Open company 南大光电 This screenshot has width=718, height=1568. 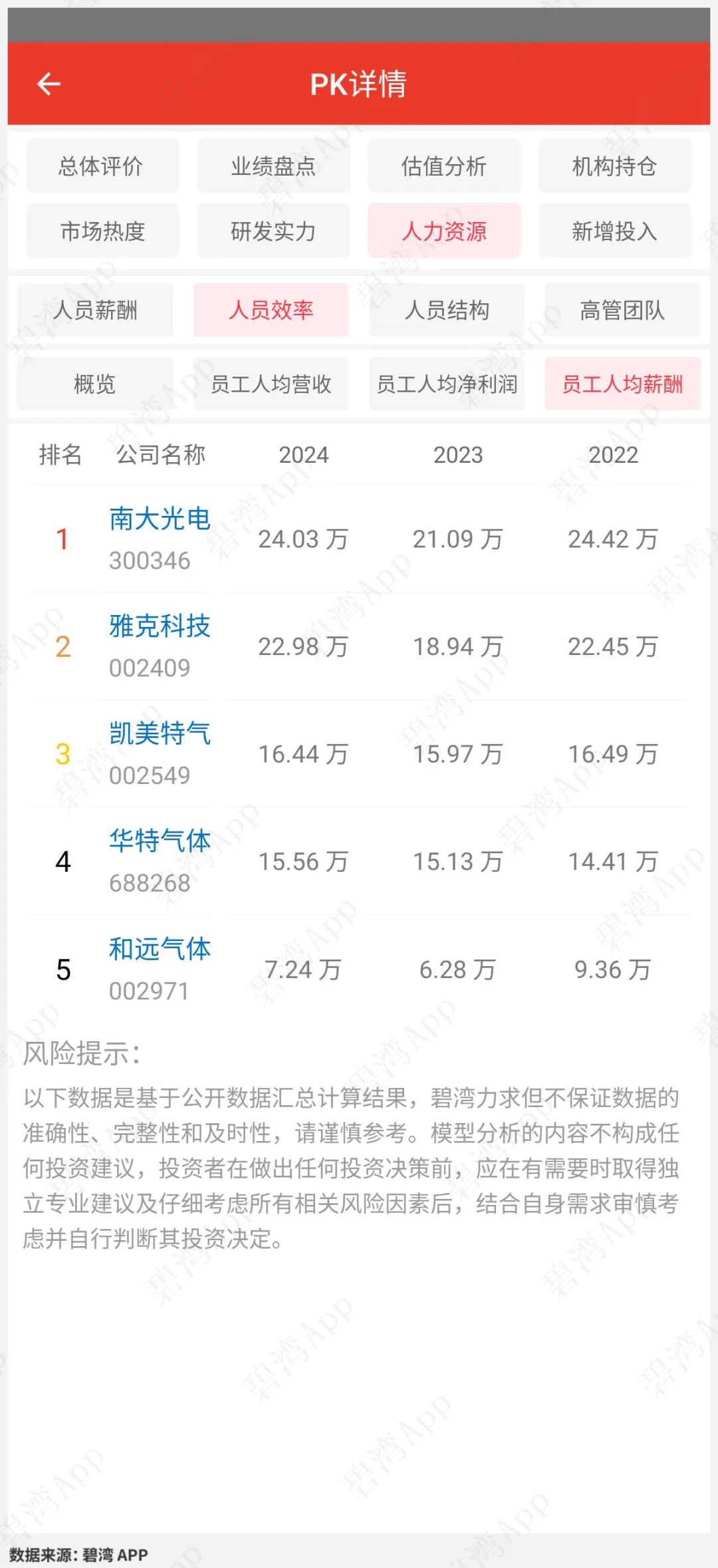(x=160, y=519)
